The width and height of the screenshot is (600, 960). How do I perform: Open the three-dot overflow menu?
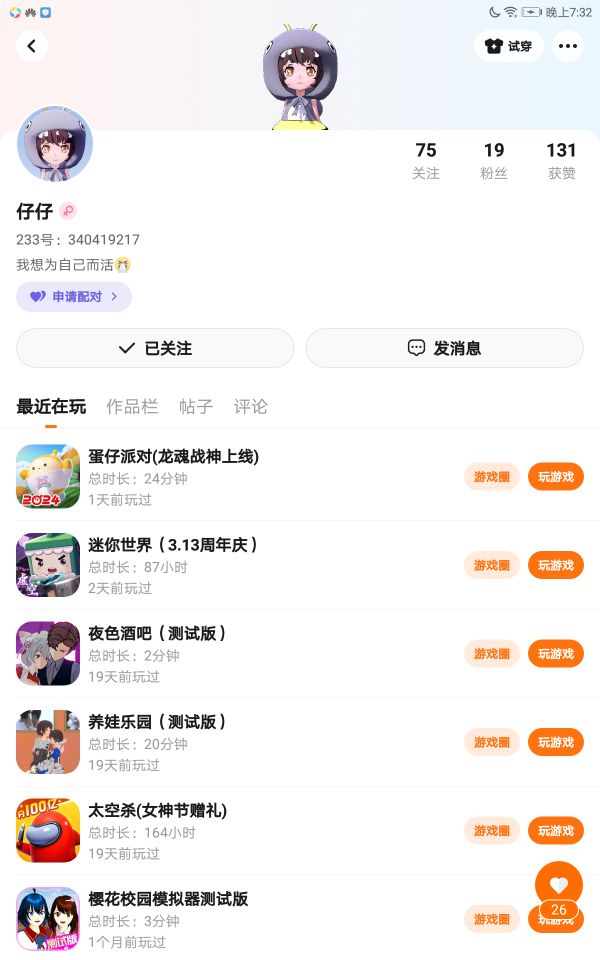click(x=568, y=46)
